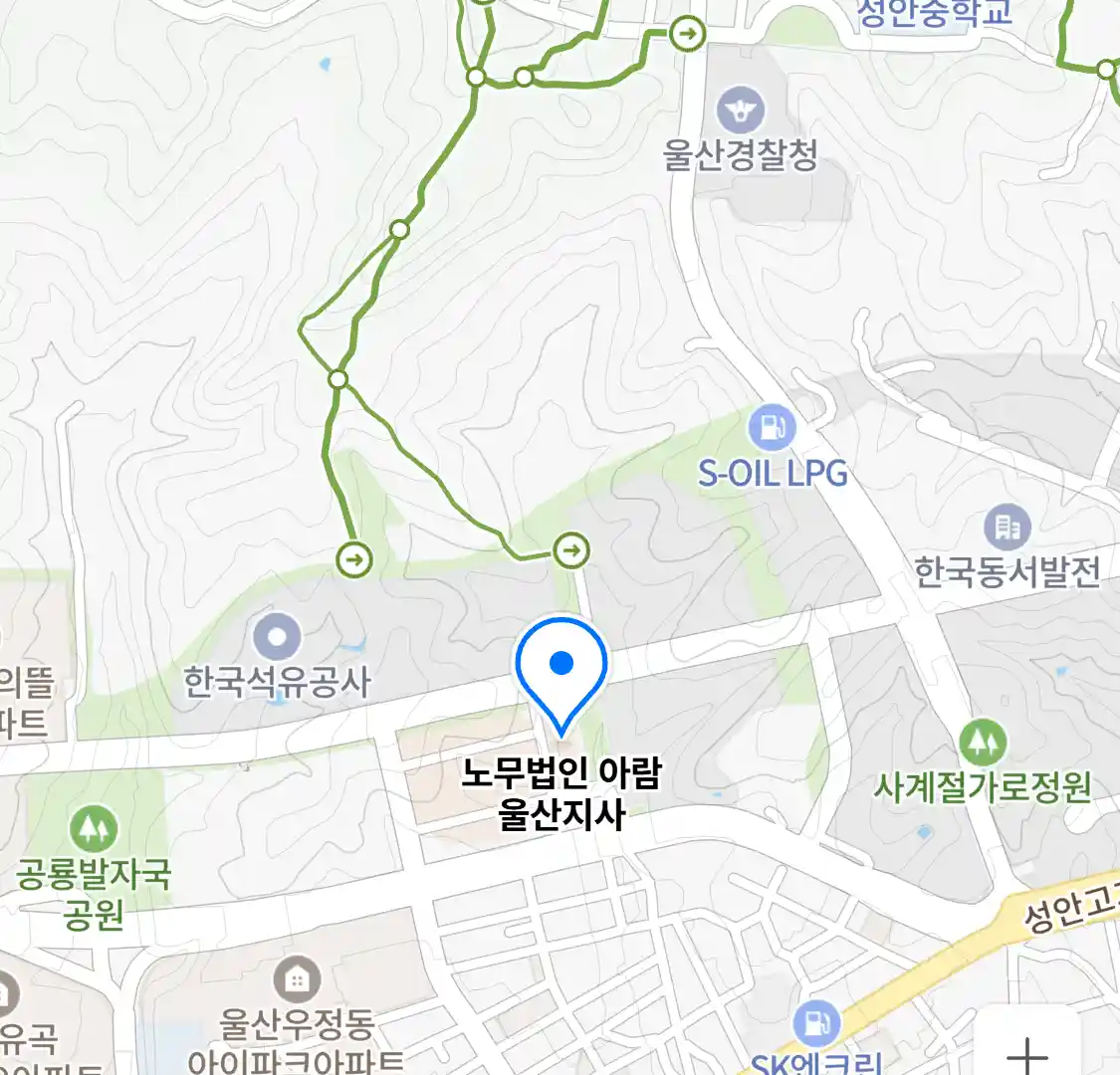Image resolution: width=1120 pixels, height=1075 pixels.
Task: Zoom in with the plus button
Action: [x=1026, y=1051]
